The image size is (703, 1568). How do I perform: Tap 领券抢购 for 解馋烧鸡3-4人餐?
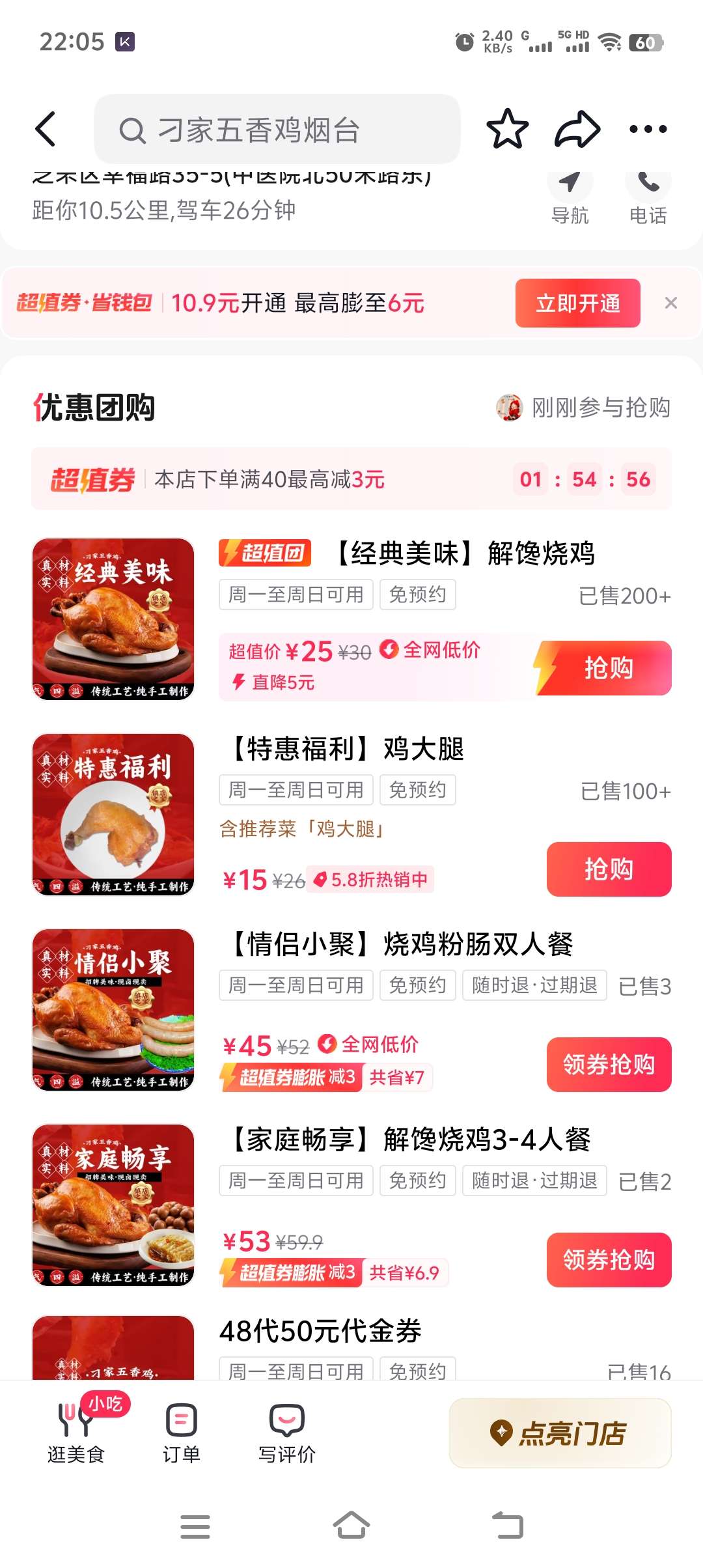click(x=609, y=1260)
